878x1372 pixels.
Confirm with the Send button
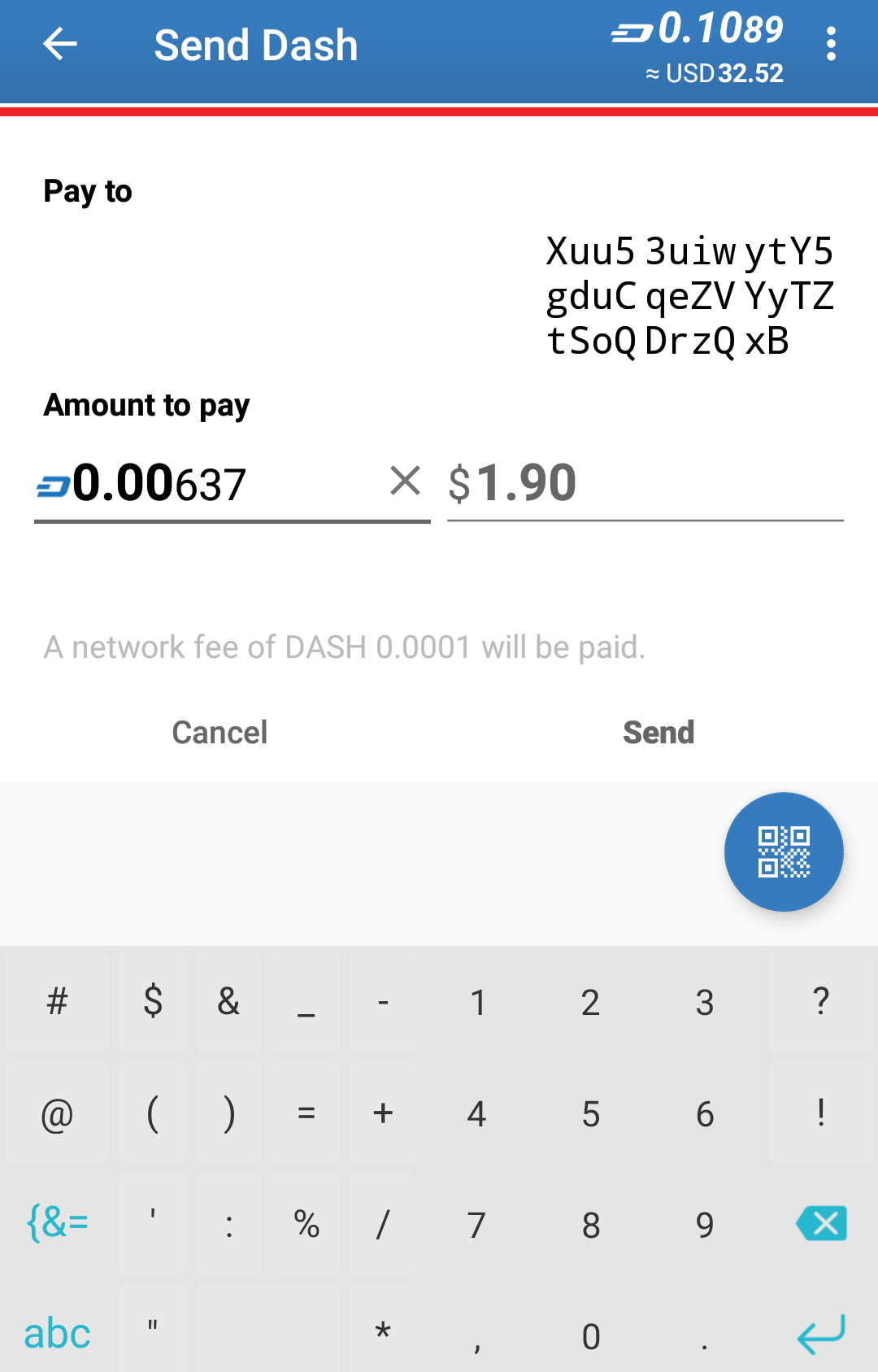click(x=658, y=733)
